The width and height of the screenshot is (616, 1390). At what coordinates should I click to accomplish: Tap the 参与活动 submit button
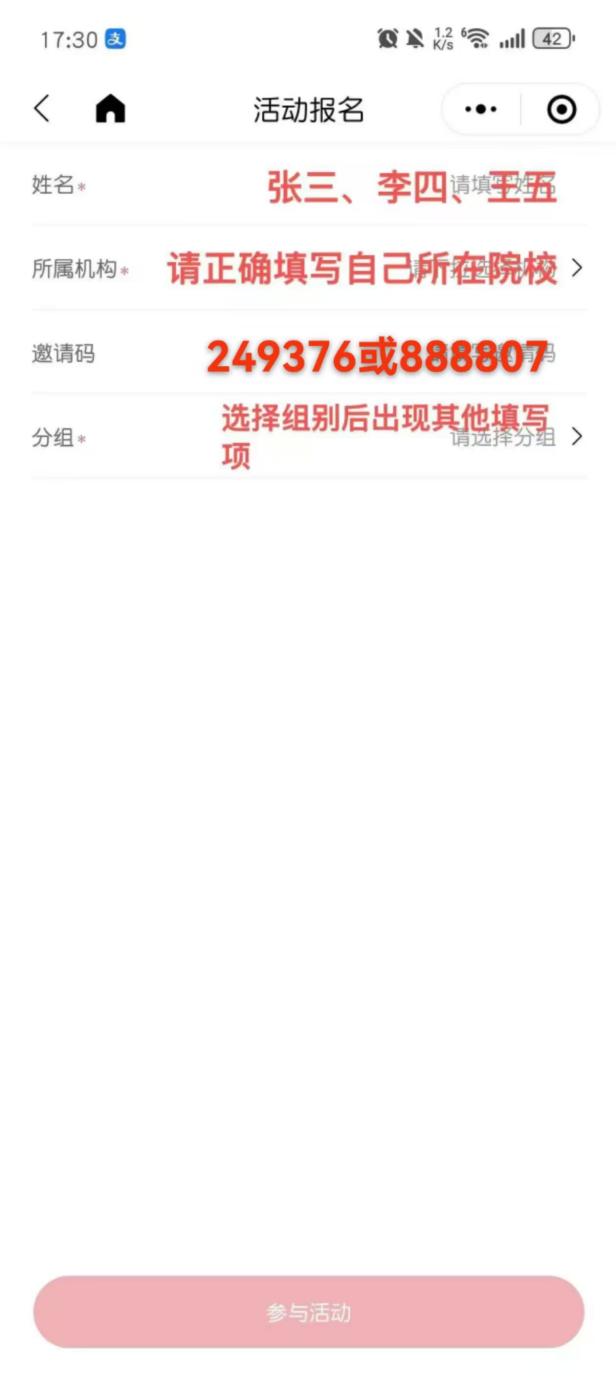(308, 1312)
